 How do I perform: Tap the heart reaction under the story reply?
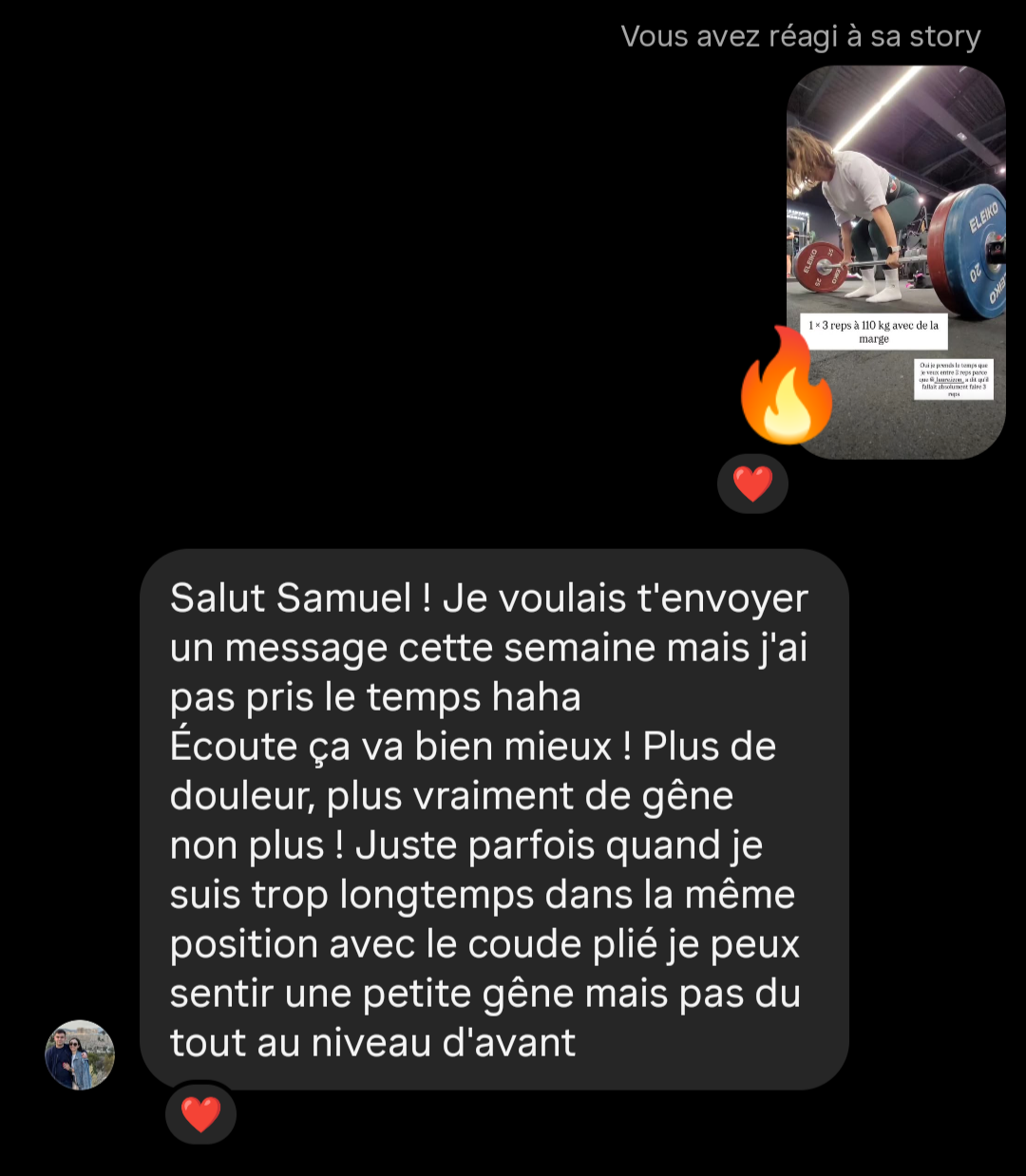pos(752,484)
